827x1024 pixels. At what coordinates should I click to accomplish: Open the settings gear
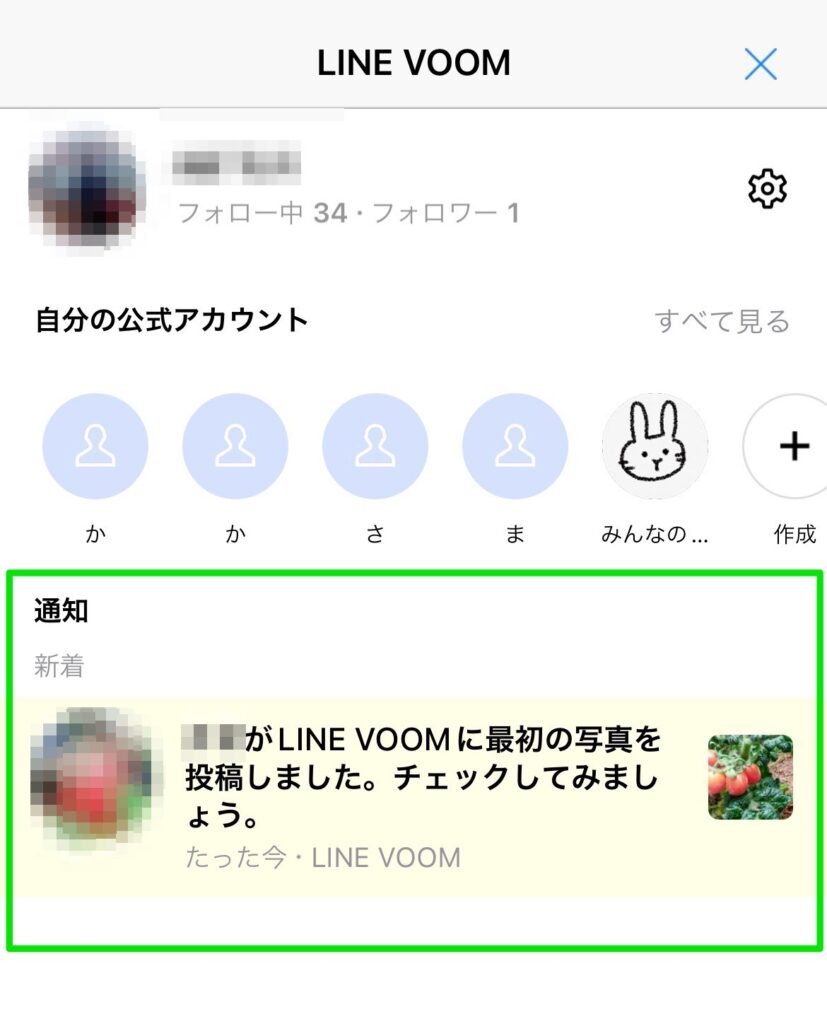(767, 188)
